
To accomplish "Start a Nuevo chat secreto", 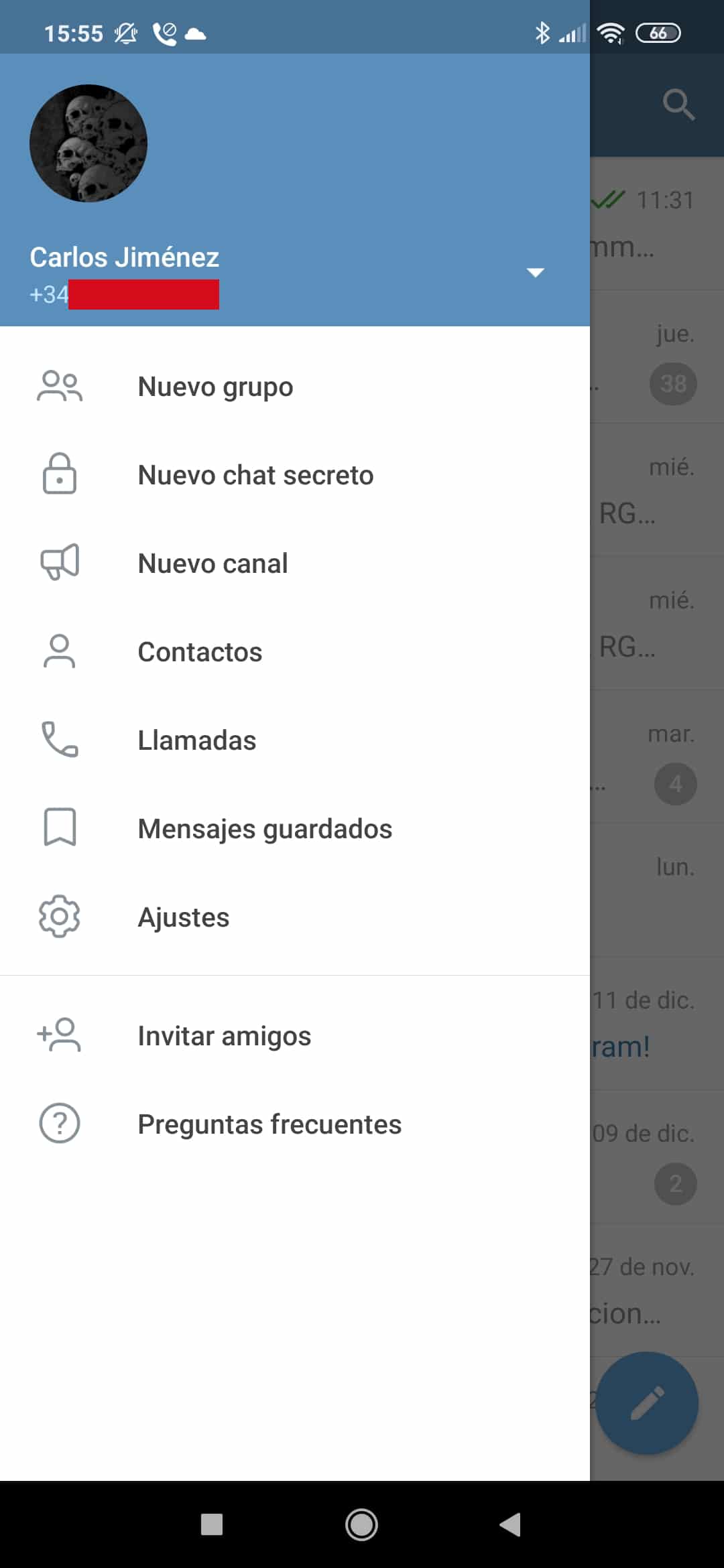I will click(255, 475).
